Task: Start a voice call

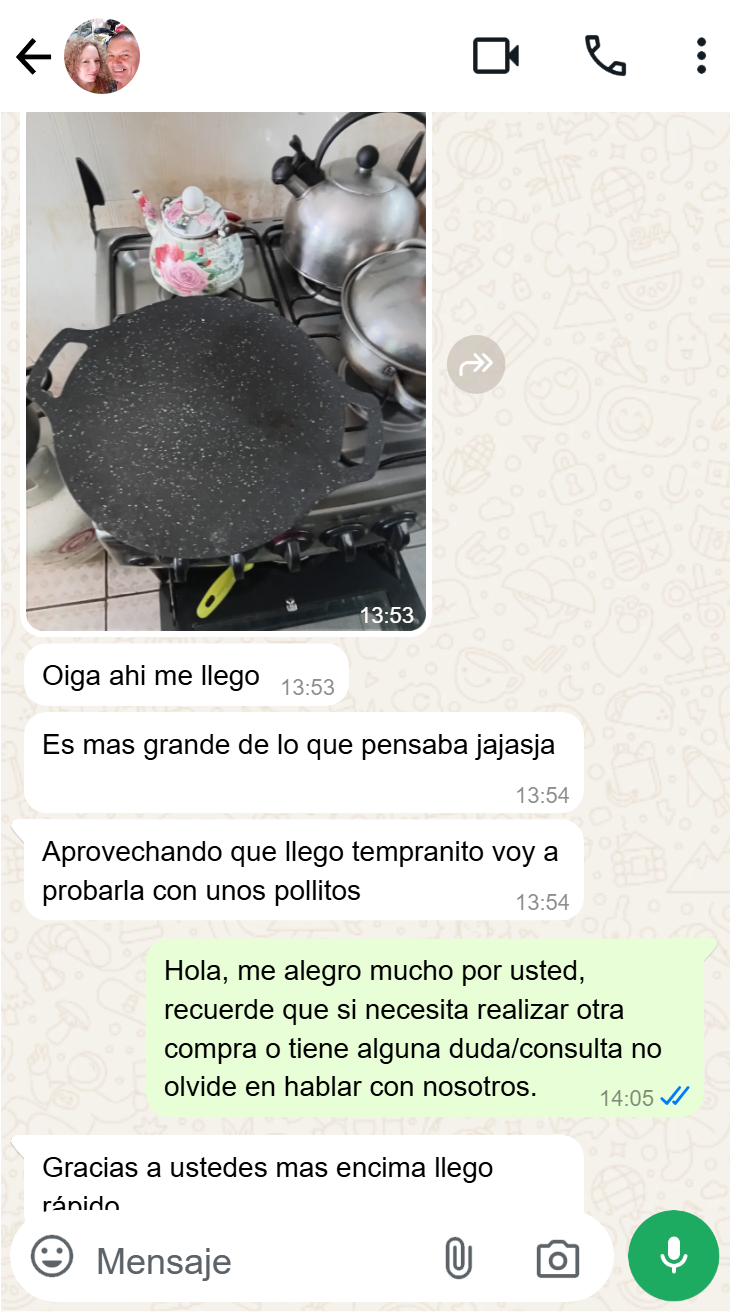Action: [x=605, y=56]
